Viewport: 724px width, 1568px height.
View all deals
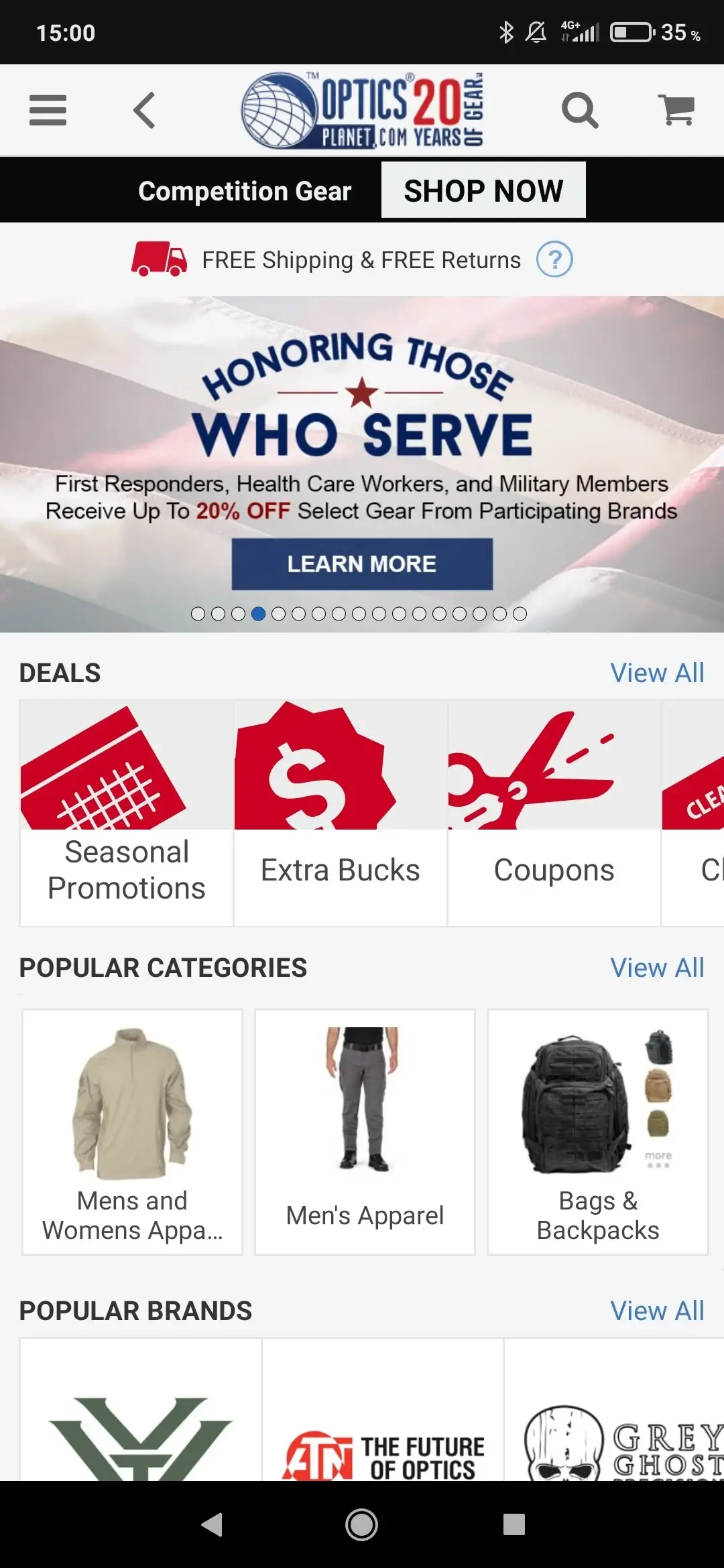pyautogui.click(x=656, y=673)
